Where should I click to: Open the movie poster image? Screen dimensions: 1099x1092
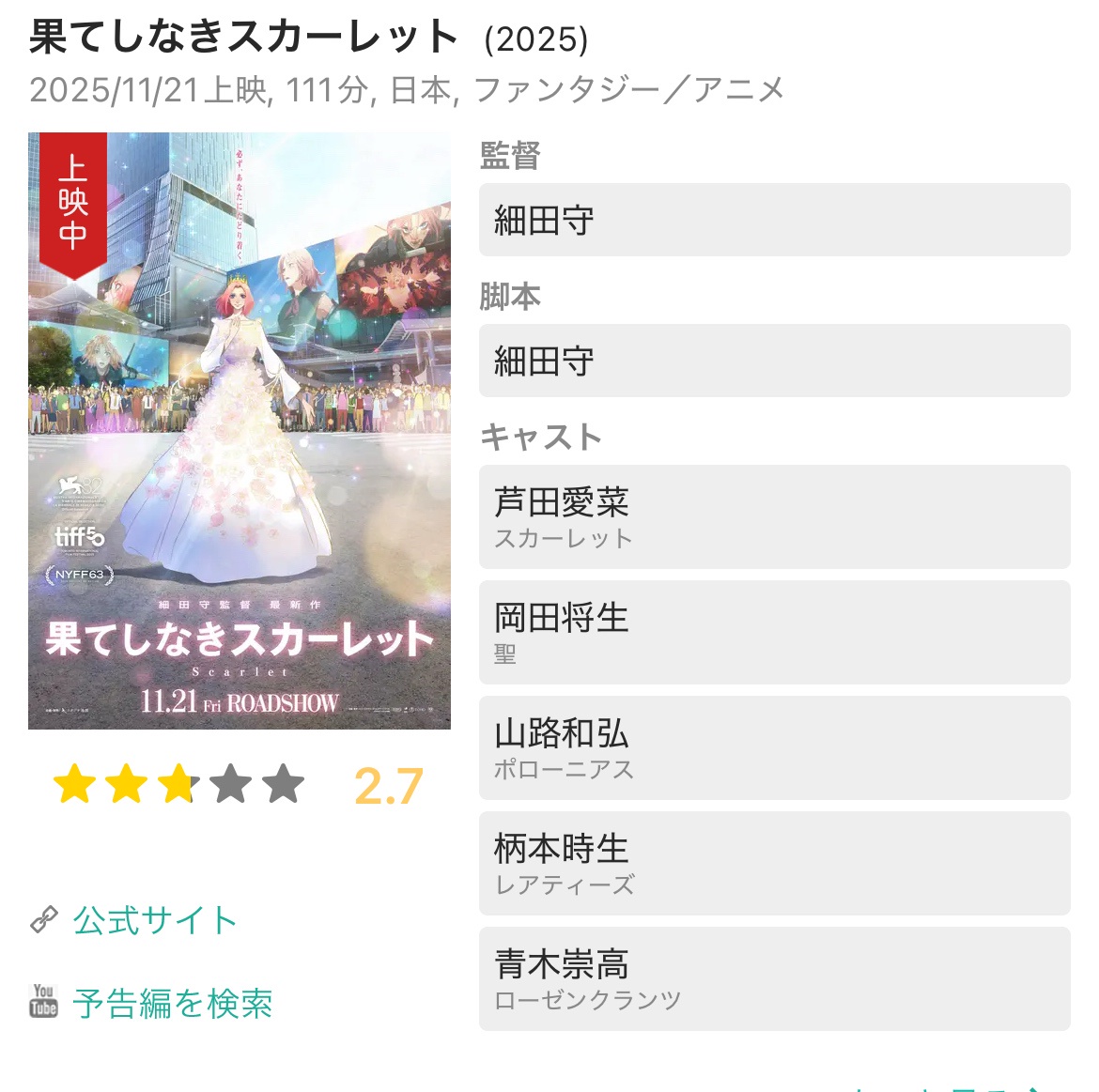point(240,430)
